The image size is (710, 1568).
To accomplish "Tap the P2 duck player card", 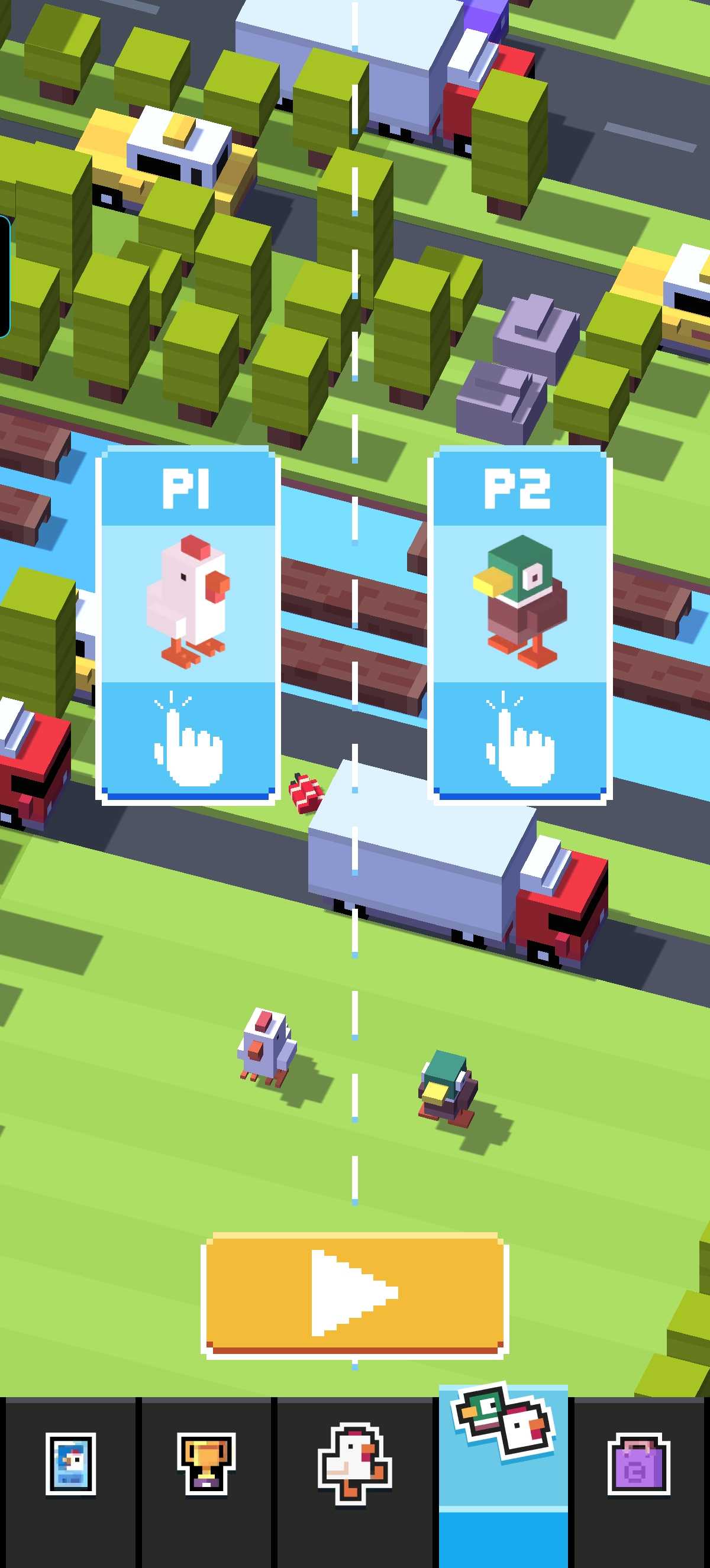I will (x=519, y=624).
